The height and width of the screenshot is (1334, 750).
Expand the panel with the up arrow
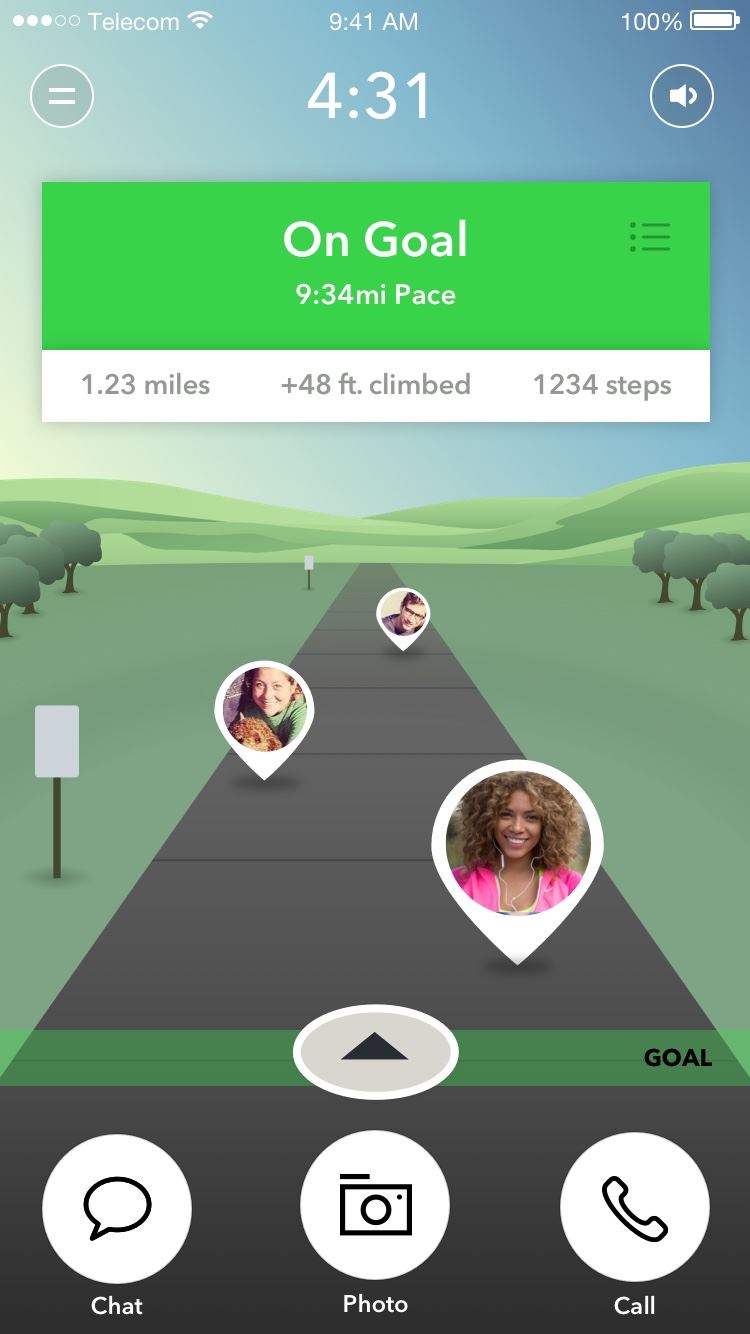click(375, 1051)
